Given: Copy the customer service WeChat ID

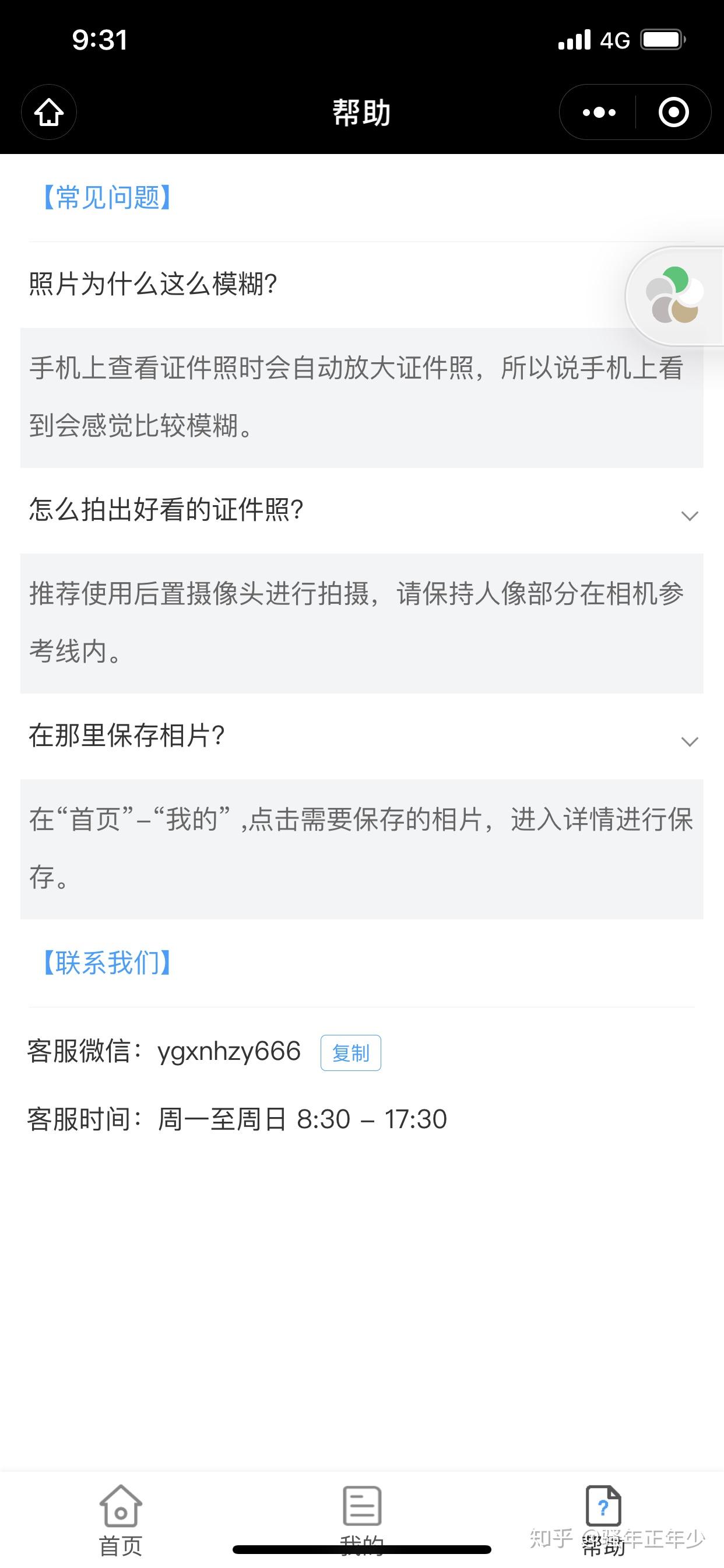Looking at the screenshot, I should [x=350, y=1052].
